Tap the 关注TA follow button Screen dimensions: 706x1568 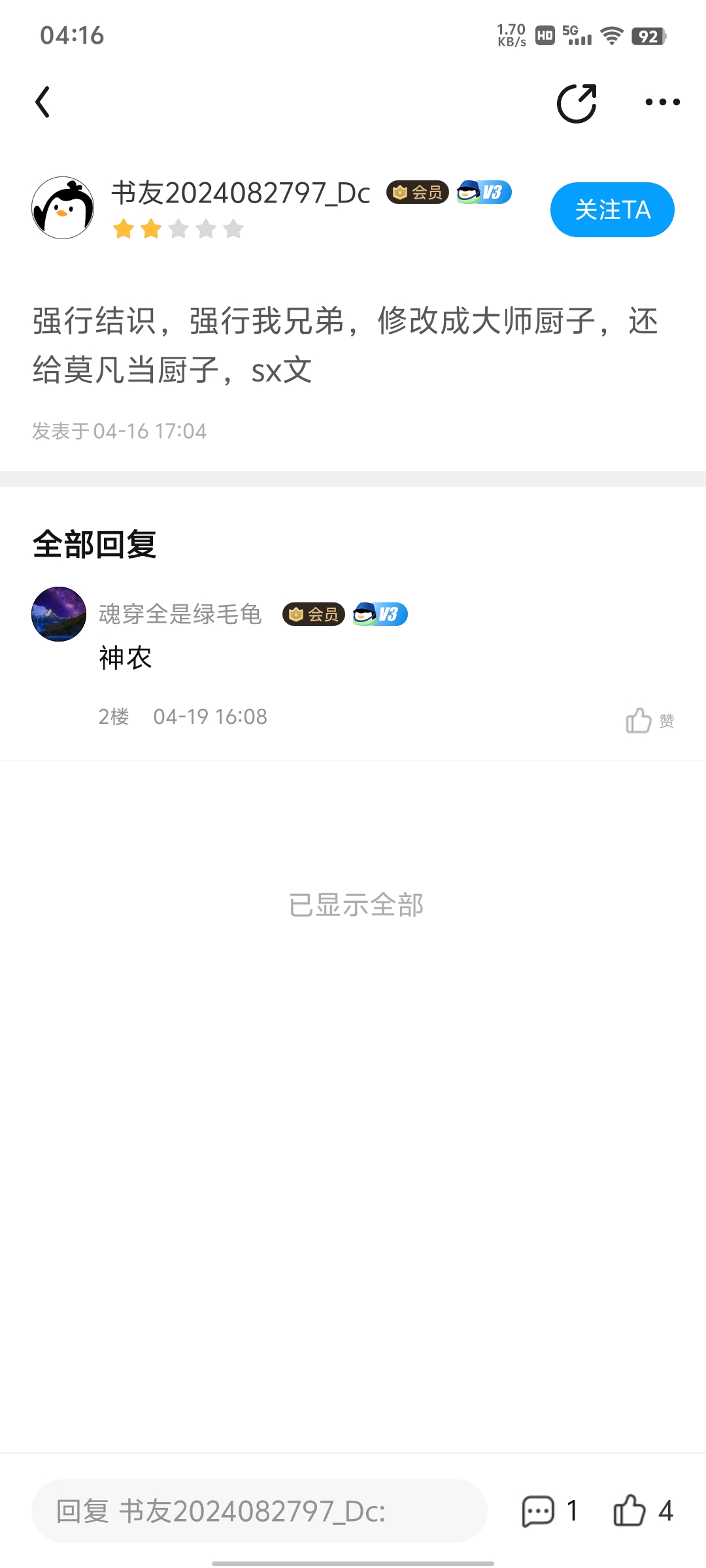612,210
